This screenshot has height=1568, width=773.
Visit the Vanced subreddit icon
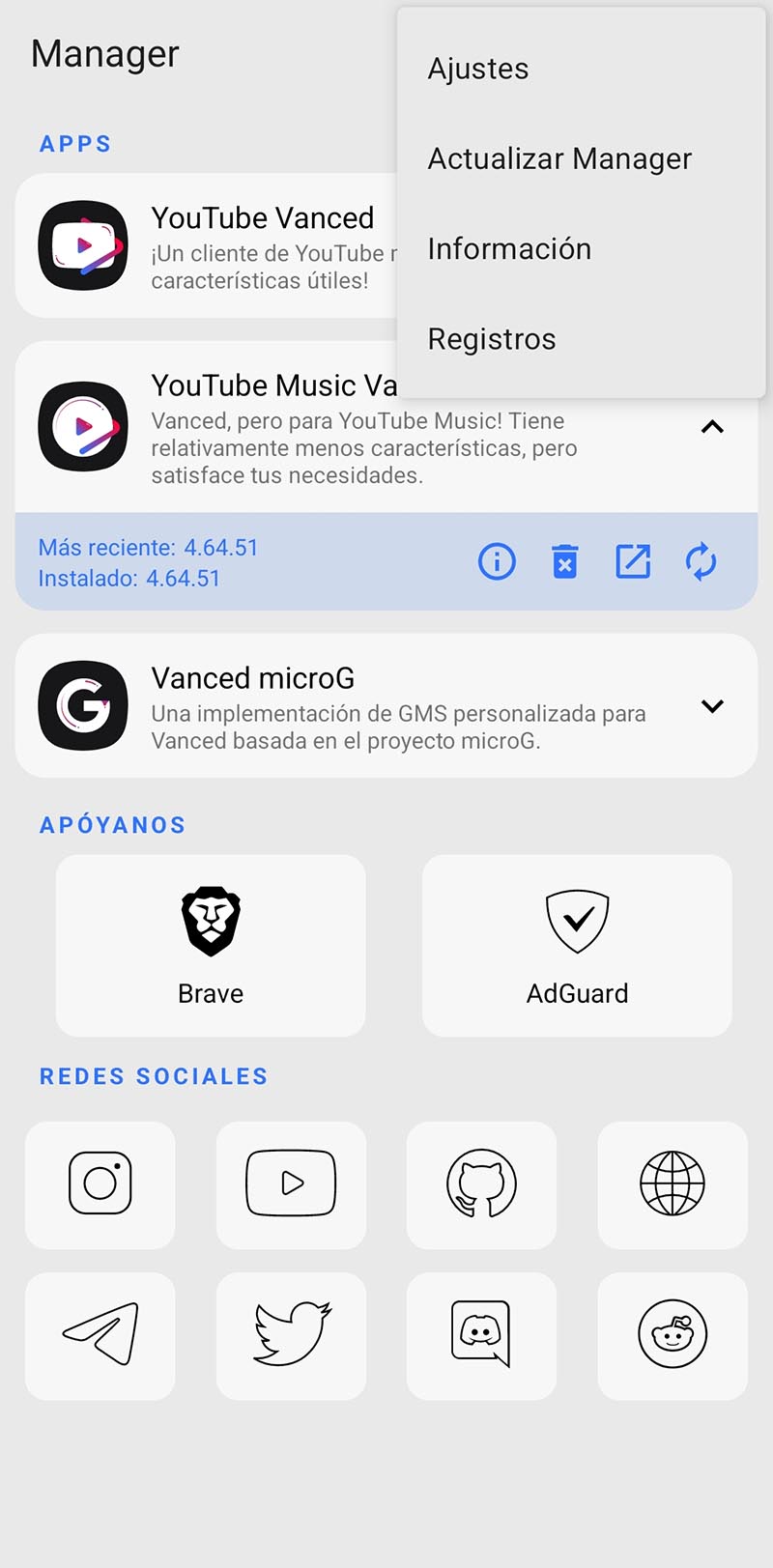[x=673, y=1336]
